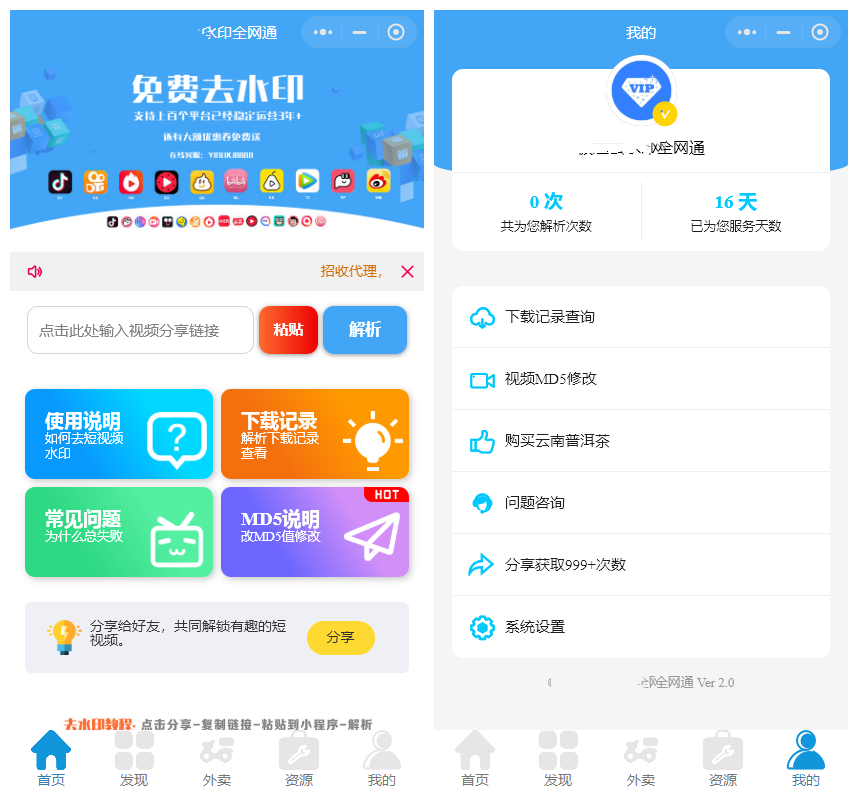The height and width of the screenshot is (800, 858).
Task: Open the 下载记录 card
Action: [314, 434]
